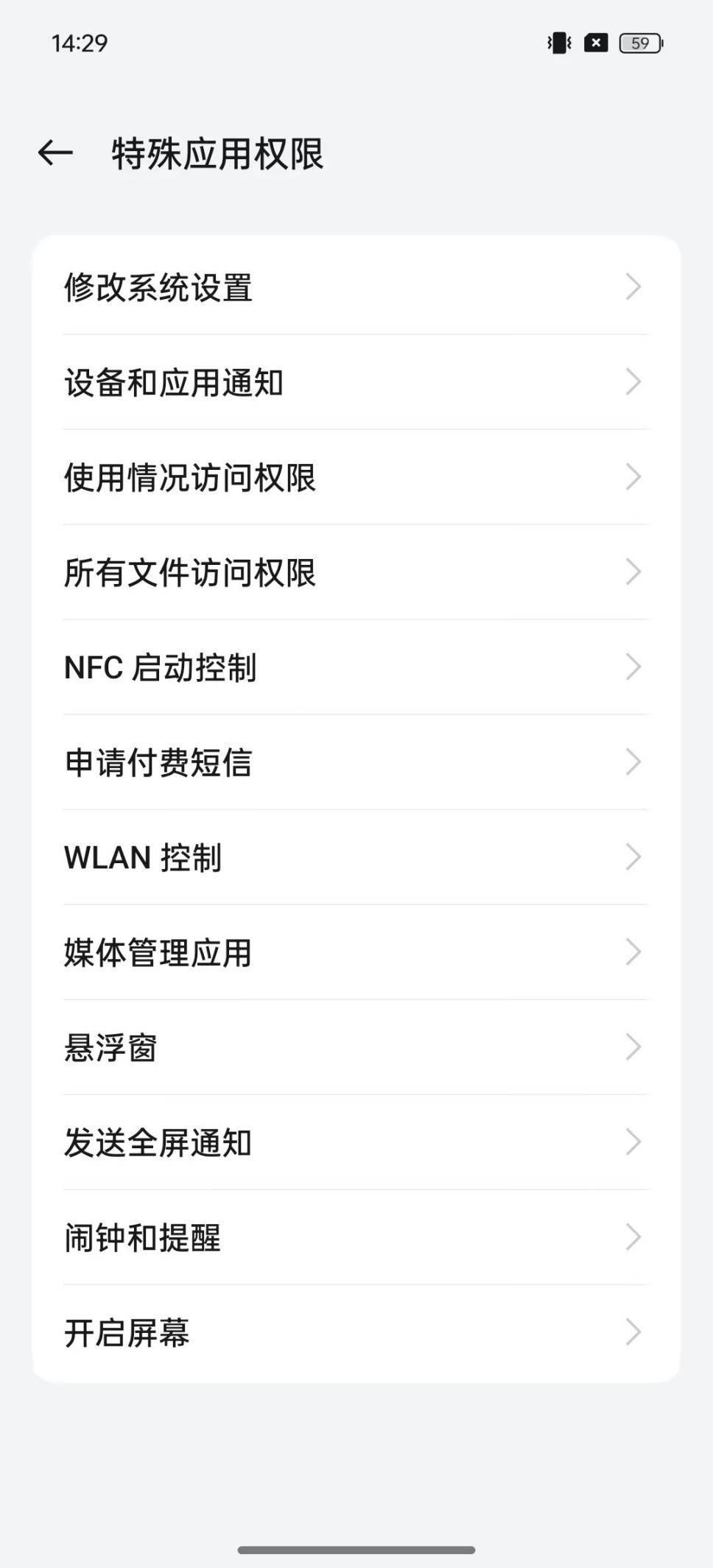
Task: Open 悬浮窗 permission
Action: tap(355, 1047)
